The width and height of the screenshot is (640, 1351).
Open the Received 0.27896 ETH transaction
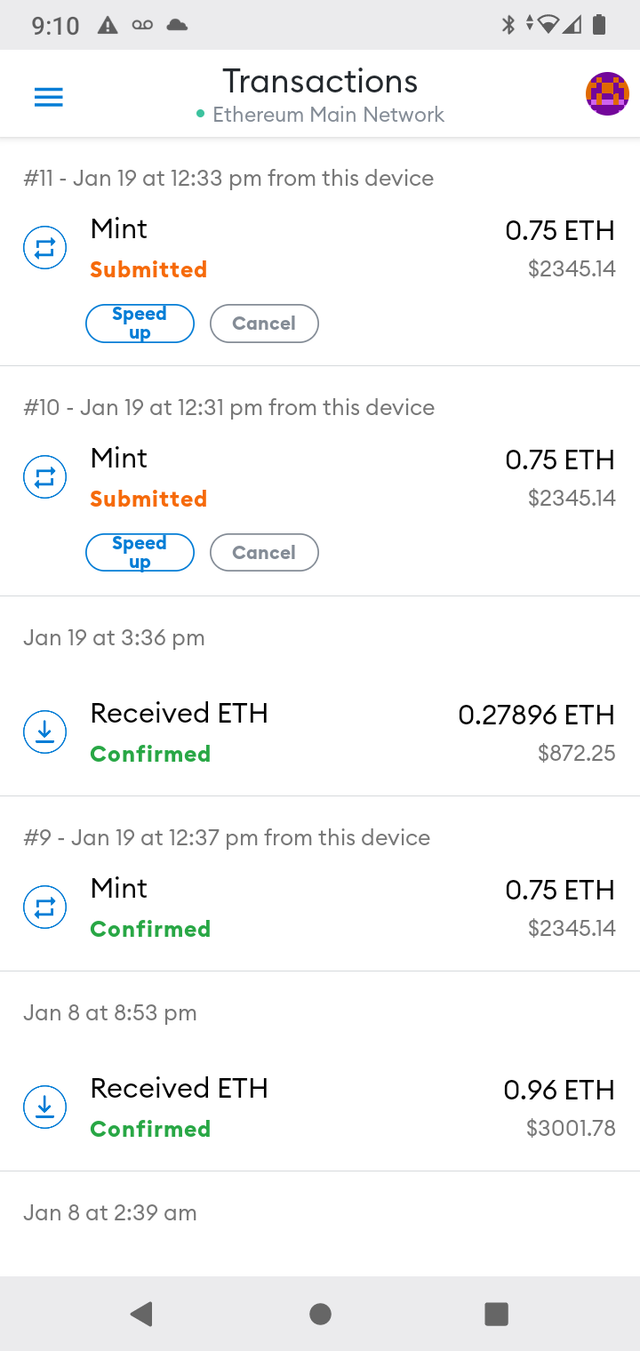(x=320, y=732)
